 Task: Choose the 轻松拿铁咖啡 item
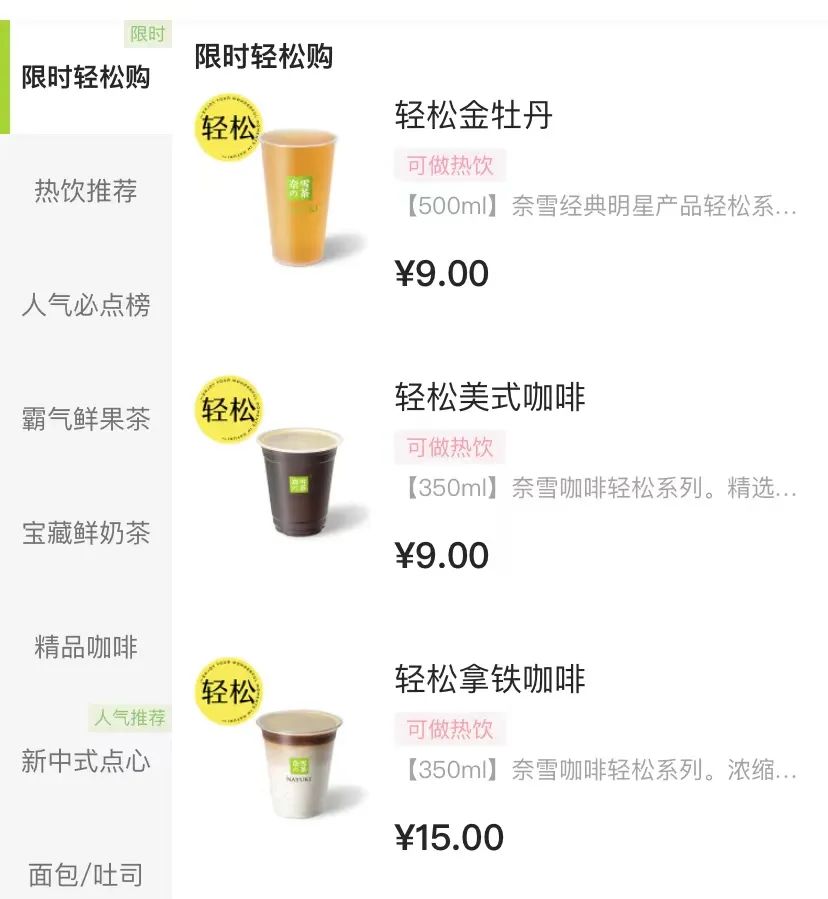(490, 680)
